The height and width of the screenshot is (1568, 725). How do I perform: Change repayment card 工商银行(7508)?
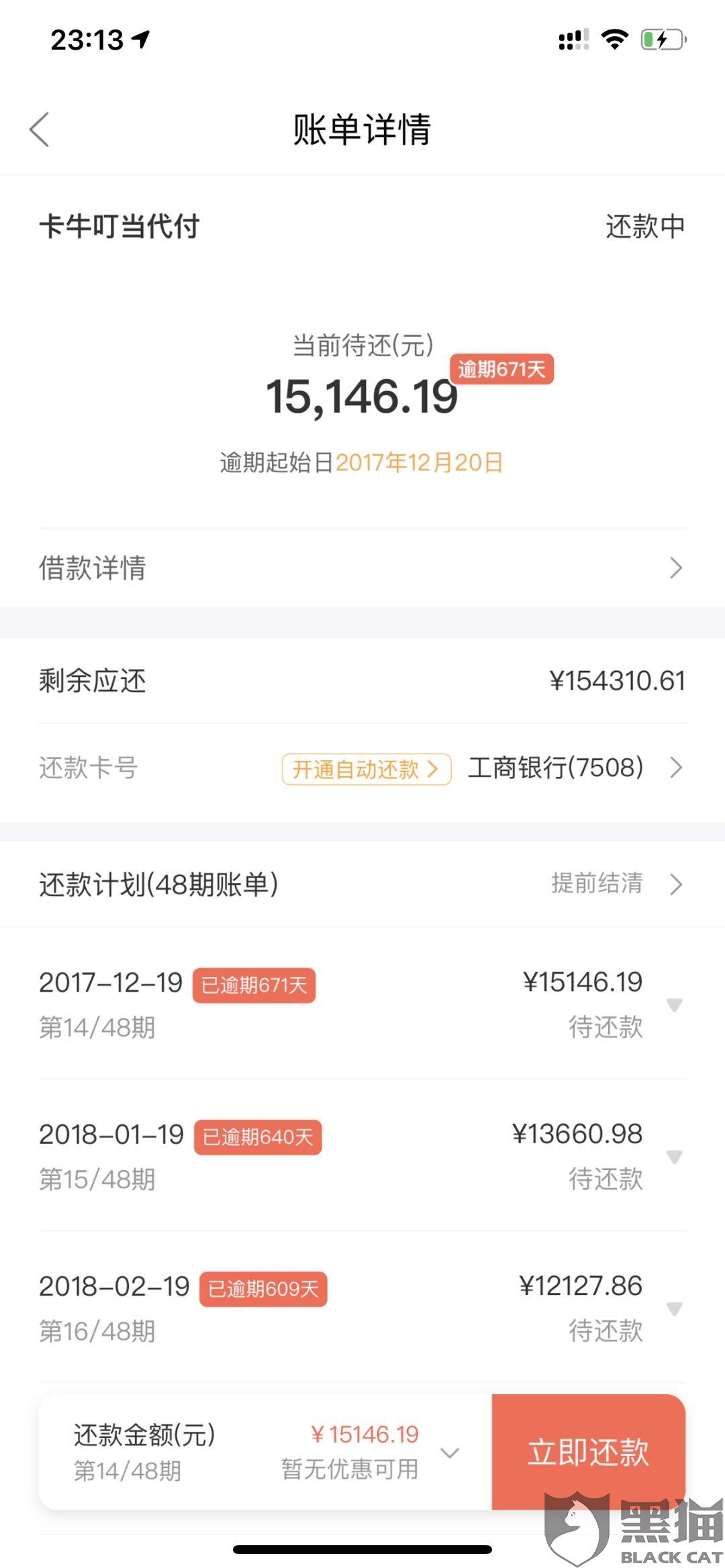coord(575,768)
